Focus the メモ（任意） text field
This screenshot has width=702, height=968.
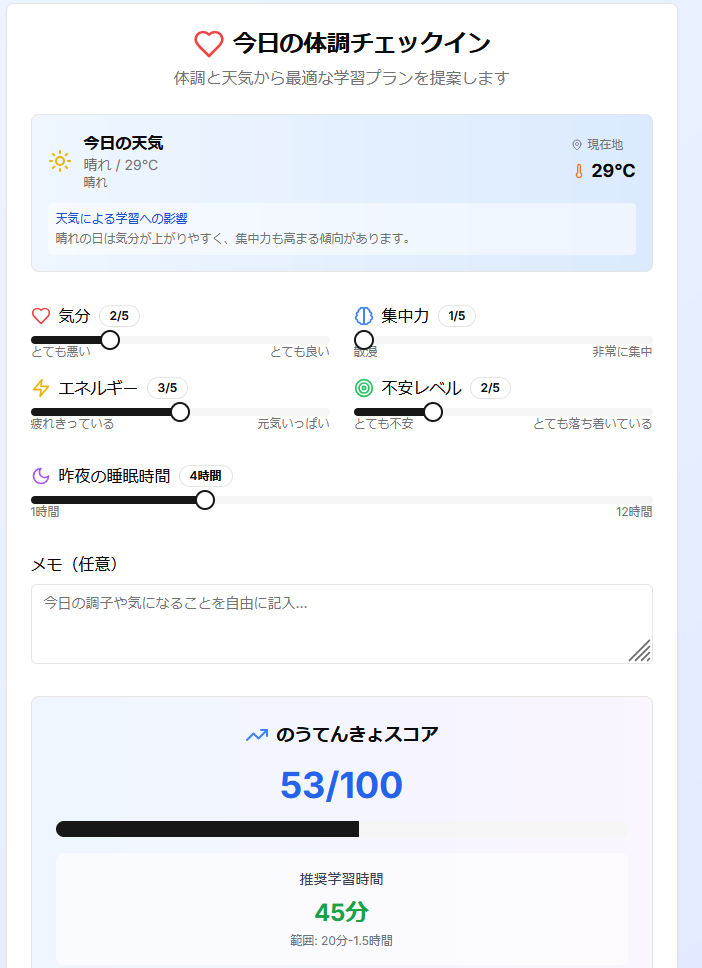coord(341,623)
